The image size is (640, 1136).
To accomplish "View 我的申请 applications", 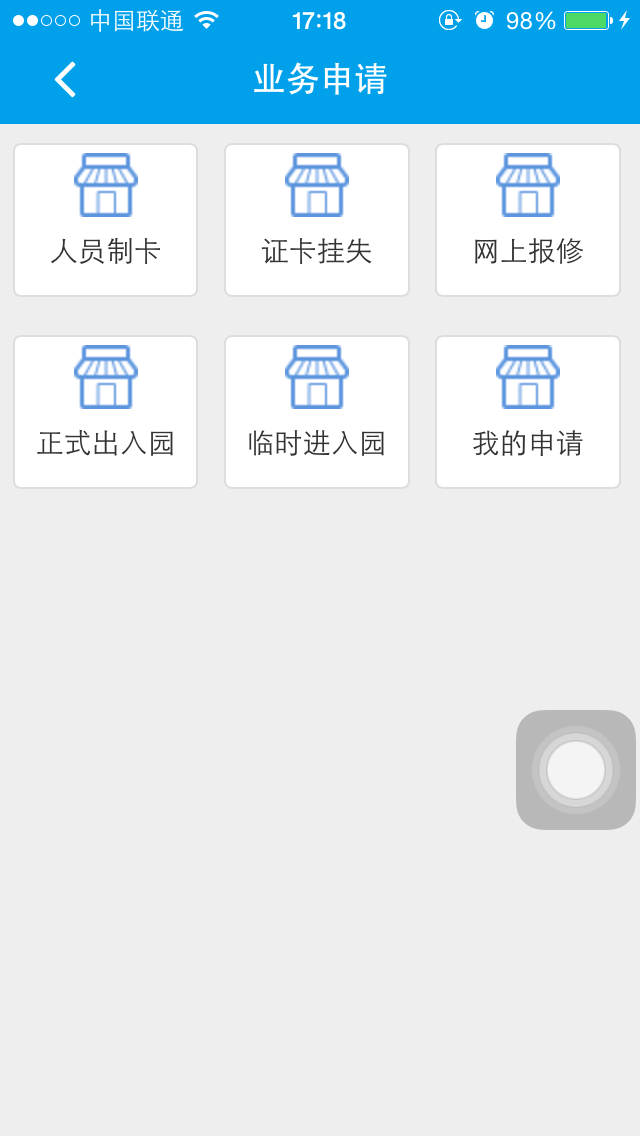I will pyautogui.click(x=528, y=412).
